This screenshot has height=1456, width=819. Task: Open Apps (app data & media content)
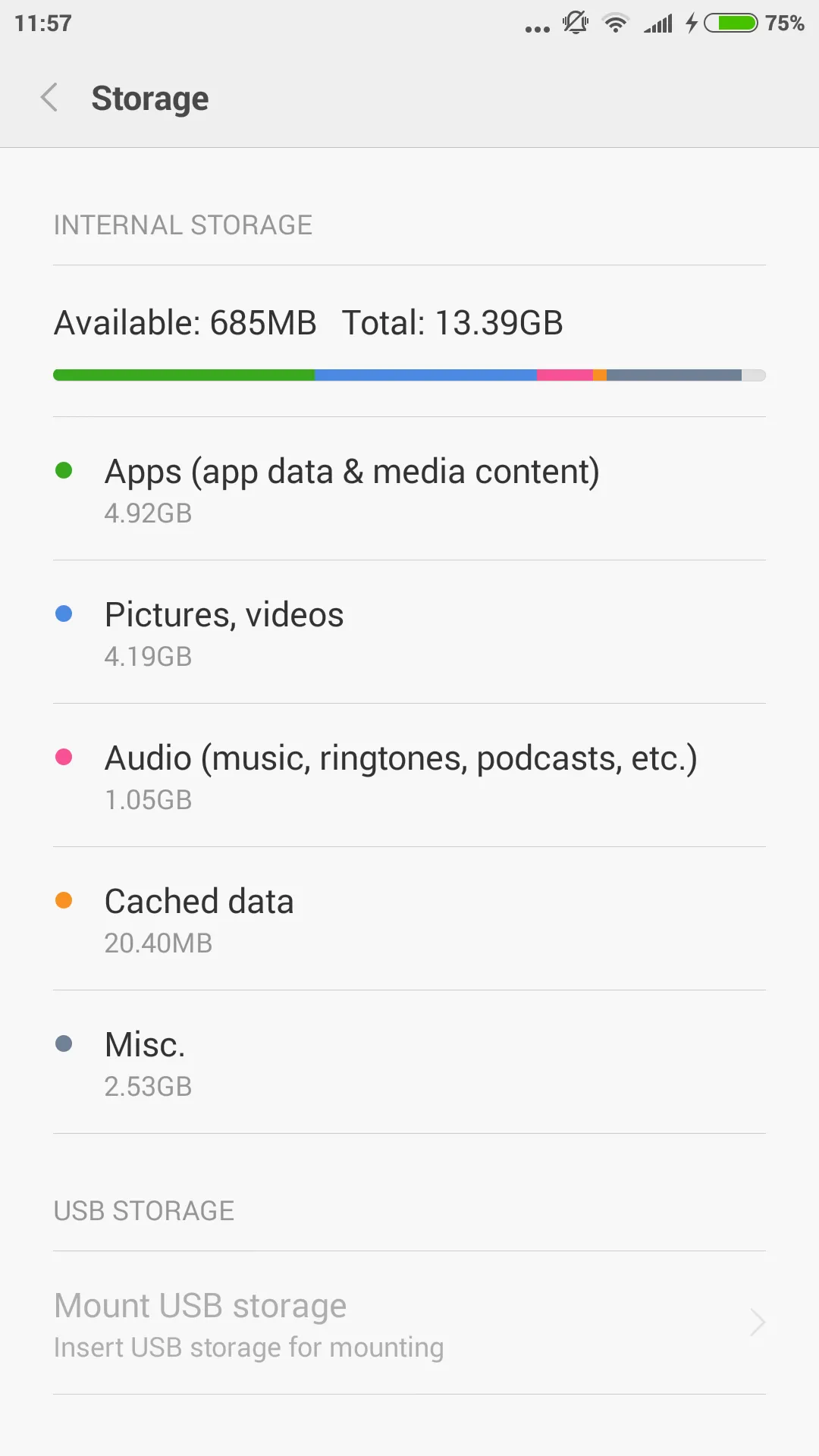(x=409, y=489)
